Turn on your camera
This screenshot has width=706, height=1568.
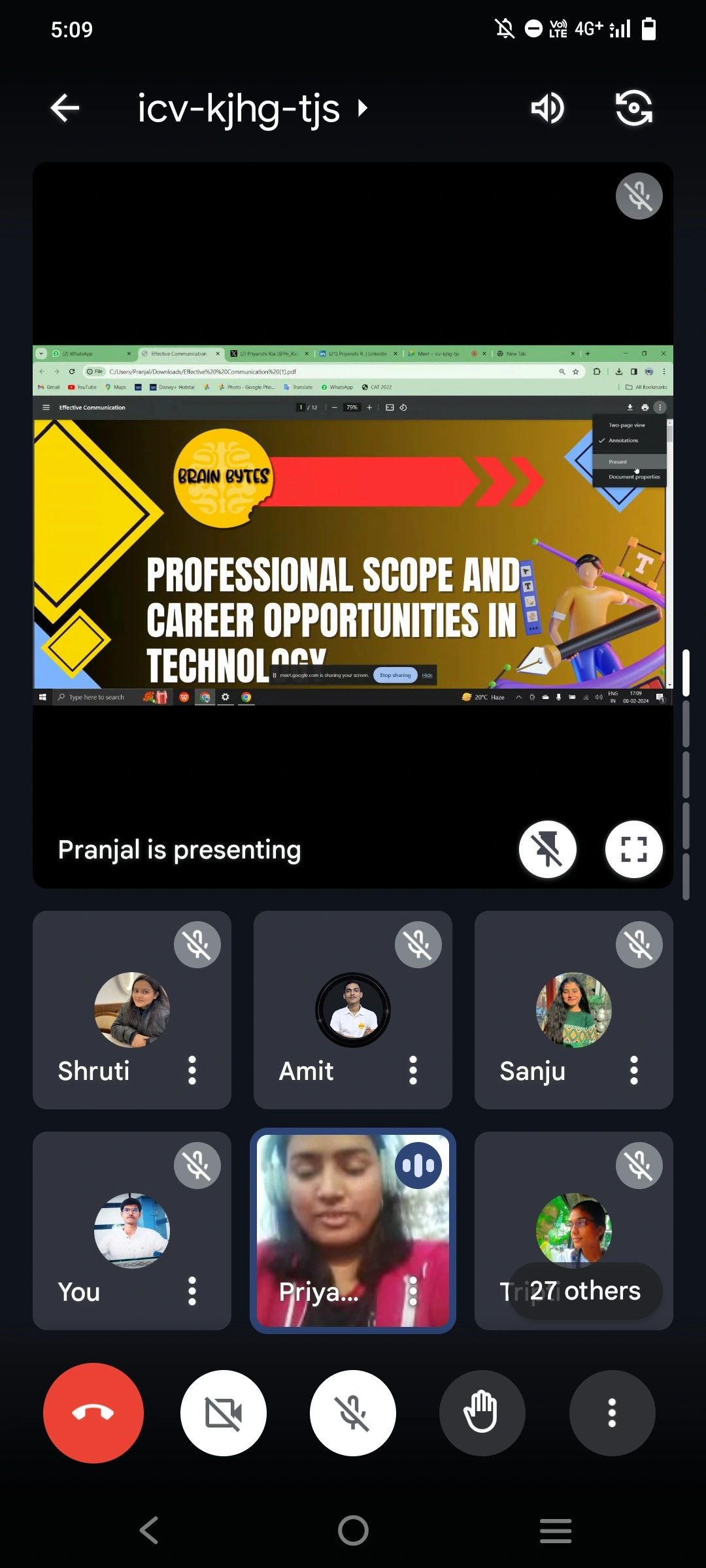pos(224,1413)
